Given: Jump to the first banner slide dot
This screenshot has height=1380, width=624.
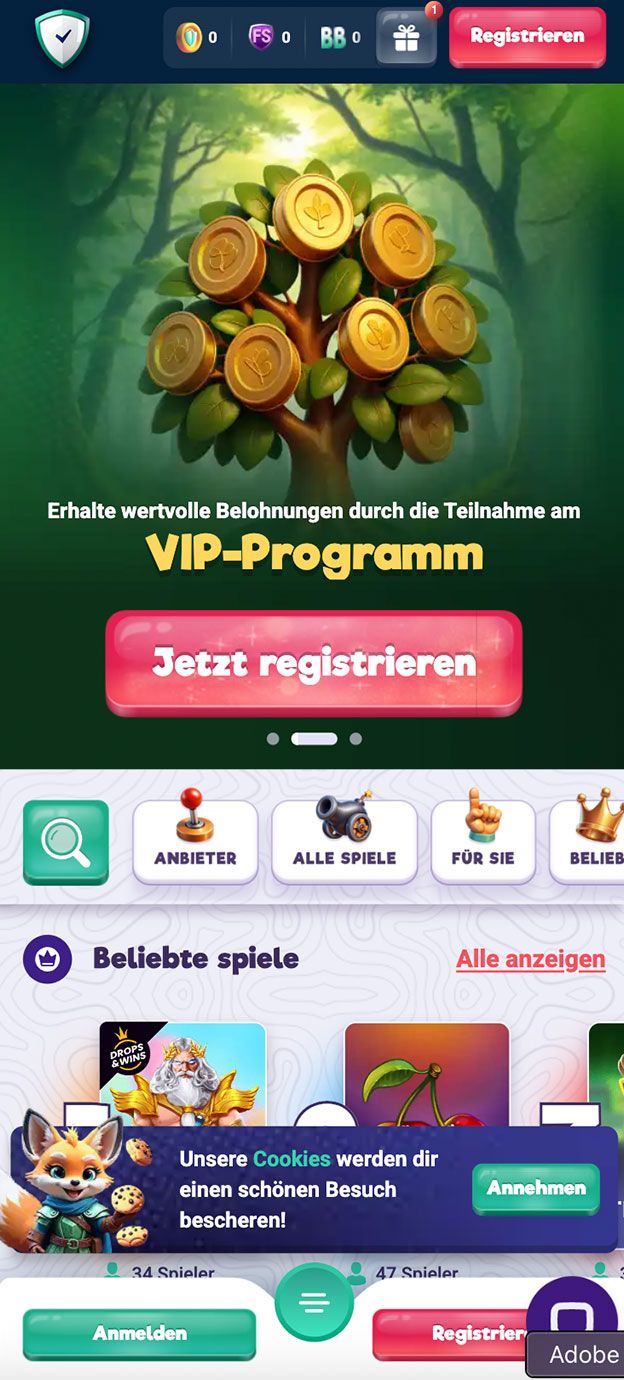Looking at the screenshot, I should [273, 739].
